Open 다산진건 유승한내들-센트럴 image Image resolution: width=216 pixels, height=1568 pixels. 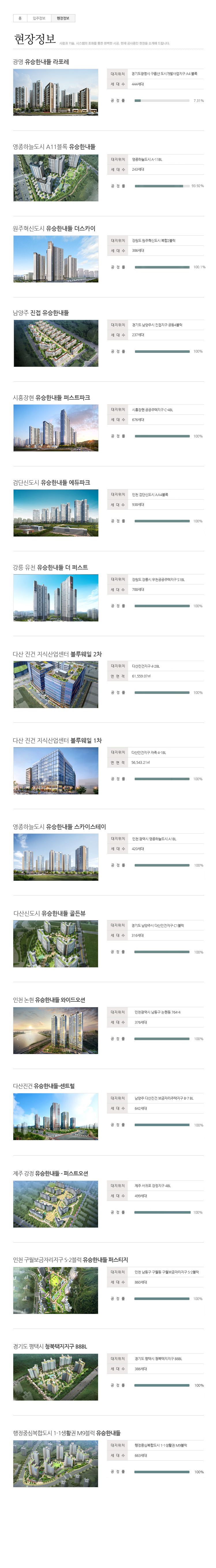tap(55, 1116)
